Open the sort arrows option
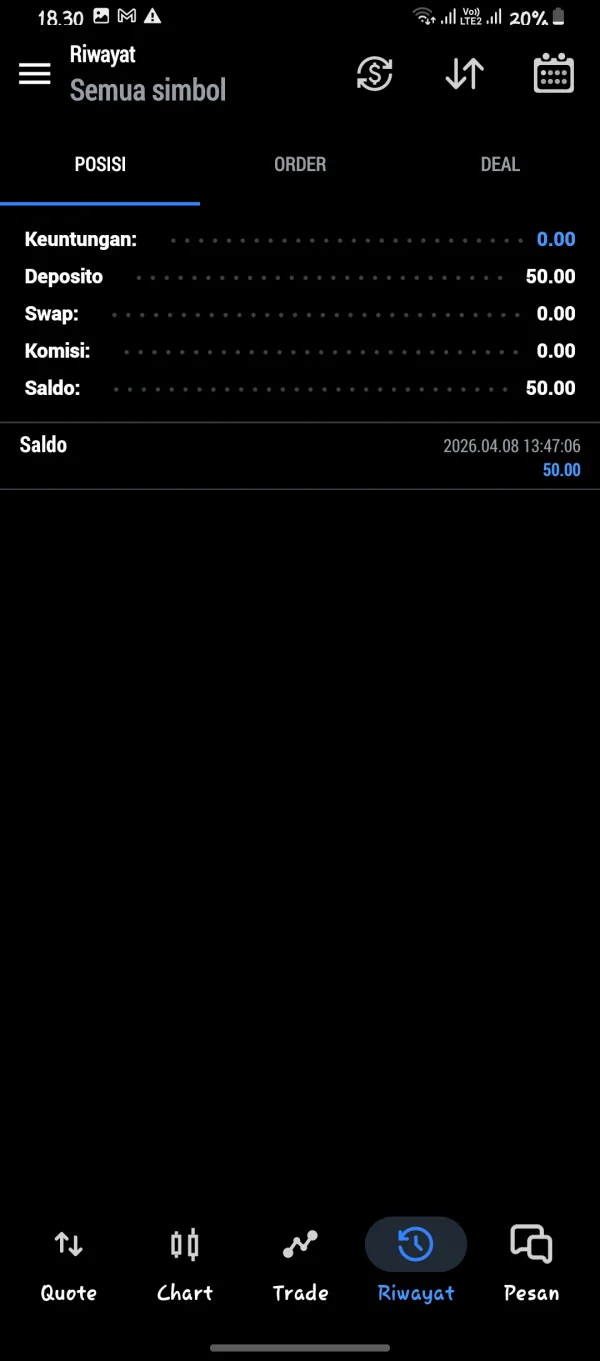 coord(464,74)
